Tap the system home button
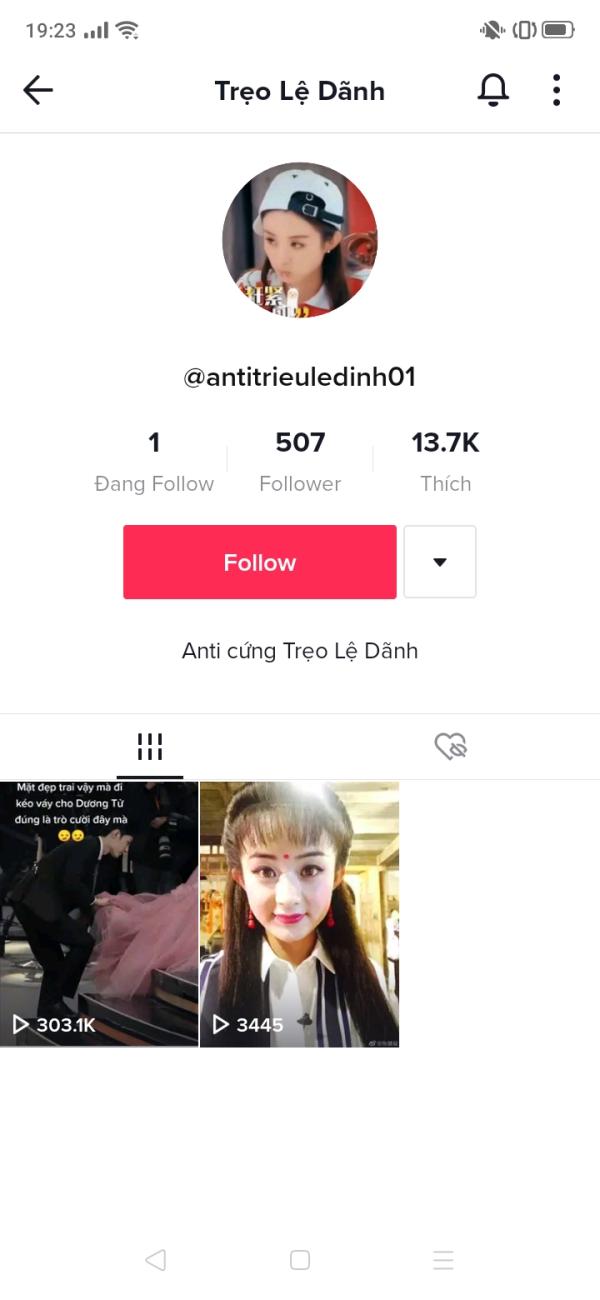Viewport: 600px width, 1300px height. click(x=300, y=1260)
